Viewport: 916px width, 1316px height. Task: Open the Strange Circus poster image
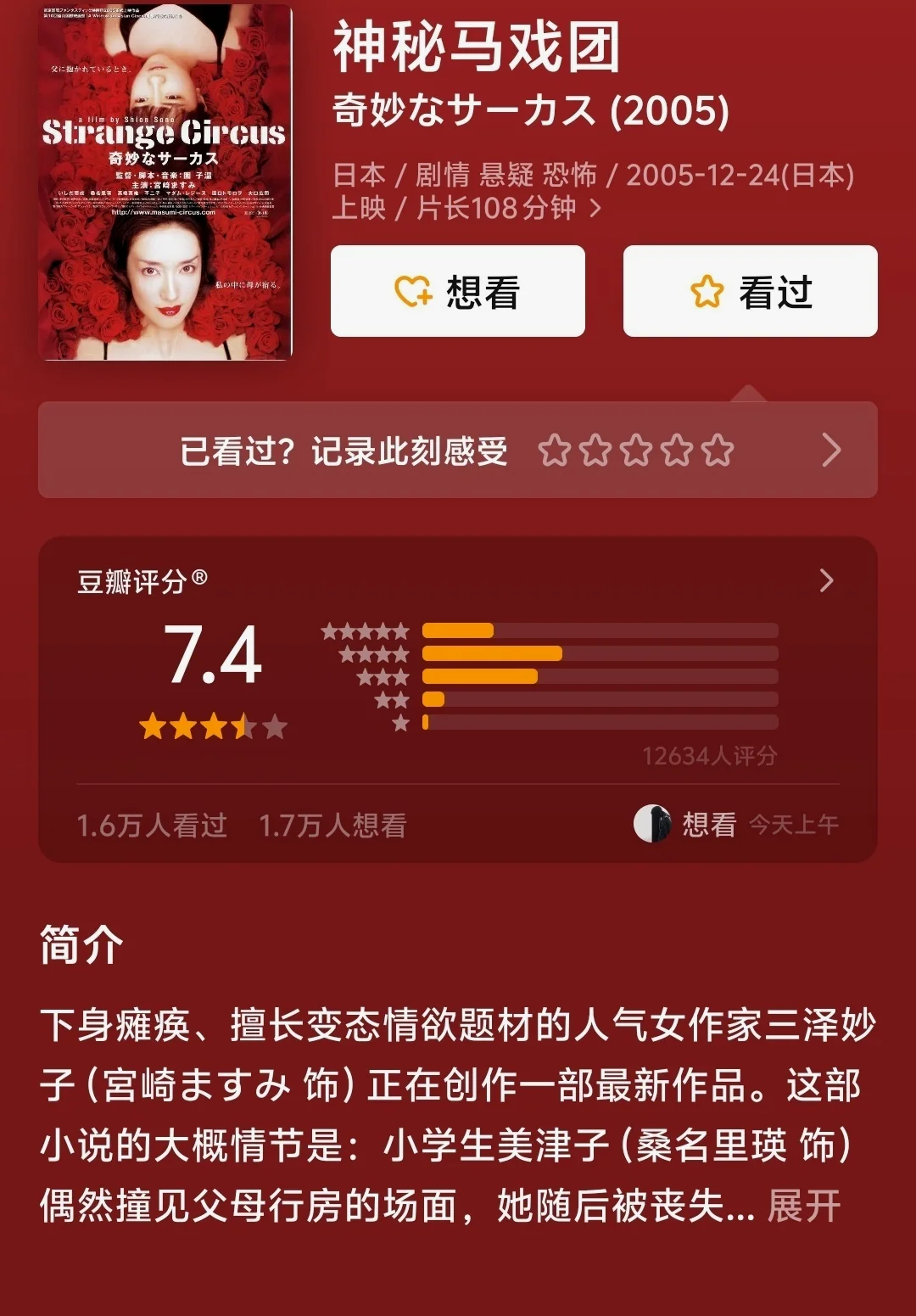tap(165, 182)
